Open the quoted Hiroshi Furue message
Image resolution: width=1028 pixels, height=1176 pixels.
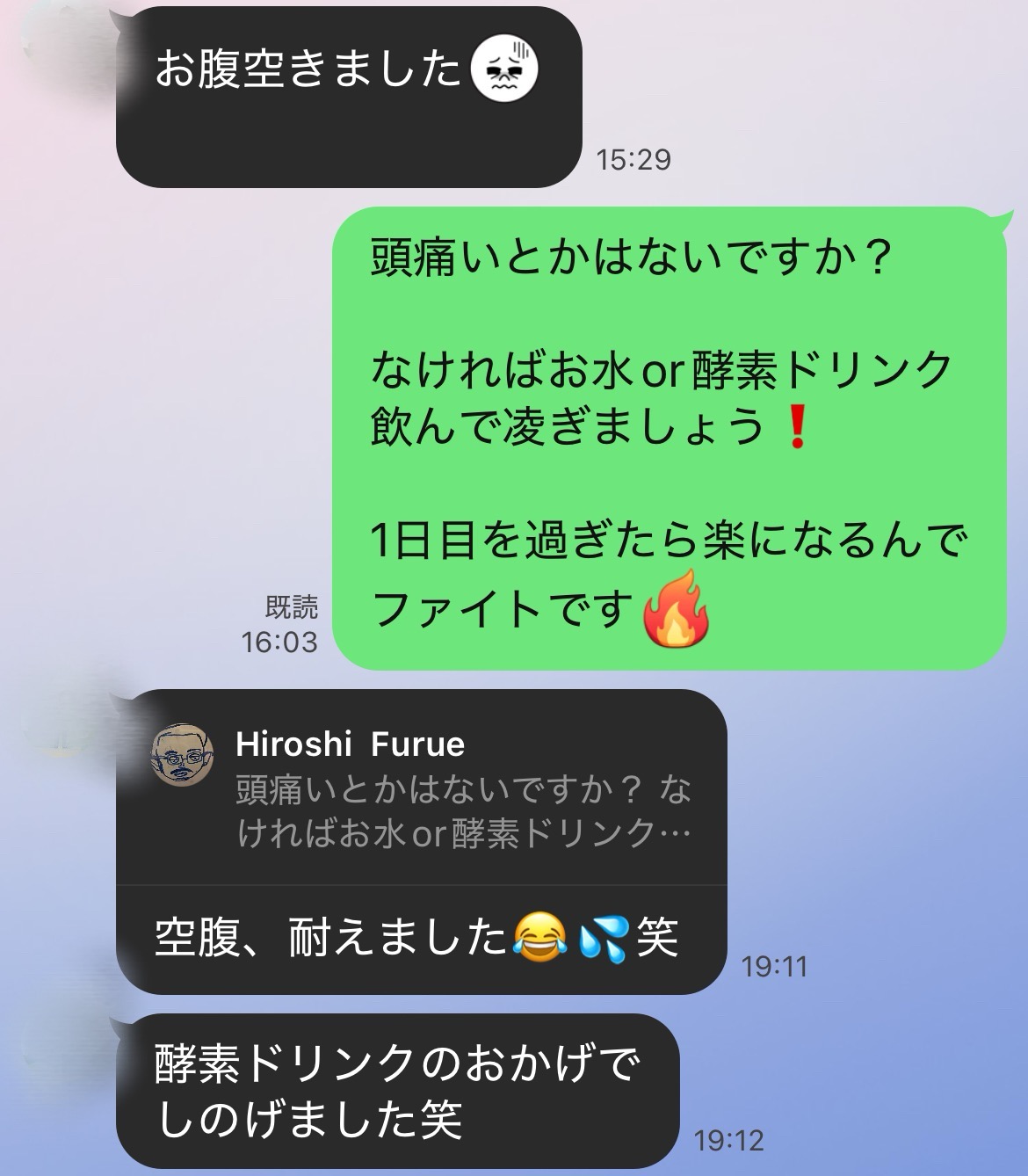[422, 789]
